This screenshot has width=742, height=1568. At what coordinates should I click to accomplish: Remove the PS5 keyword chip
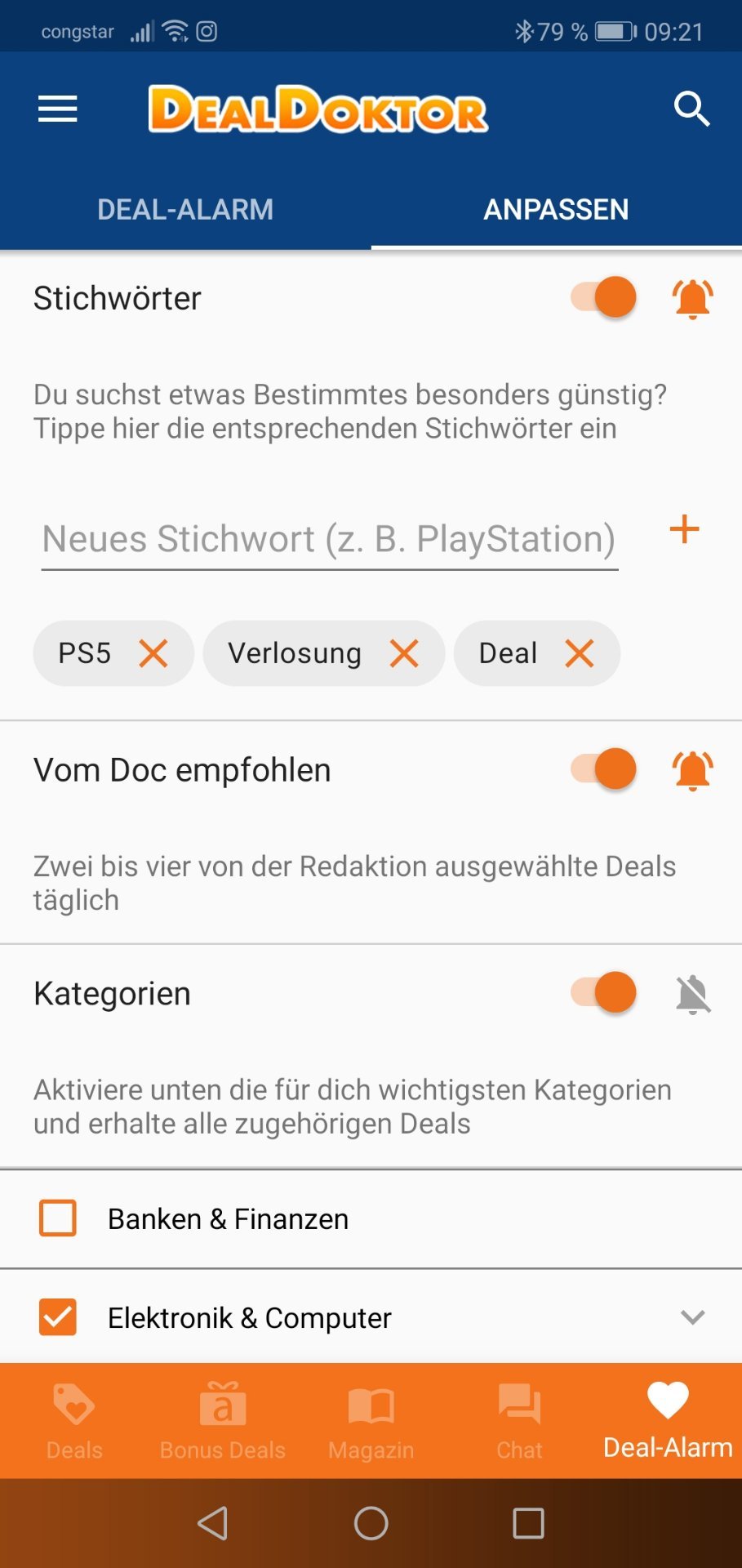click(x=153, y=653)
